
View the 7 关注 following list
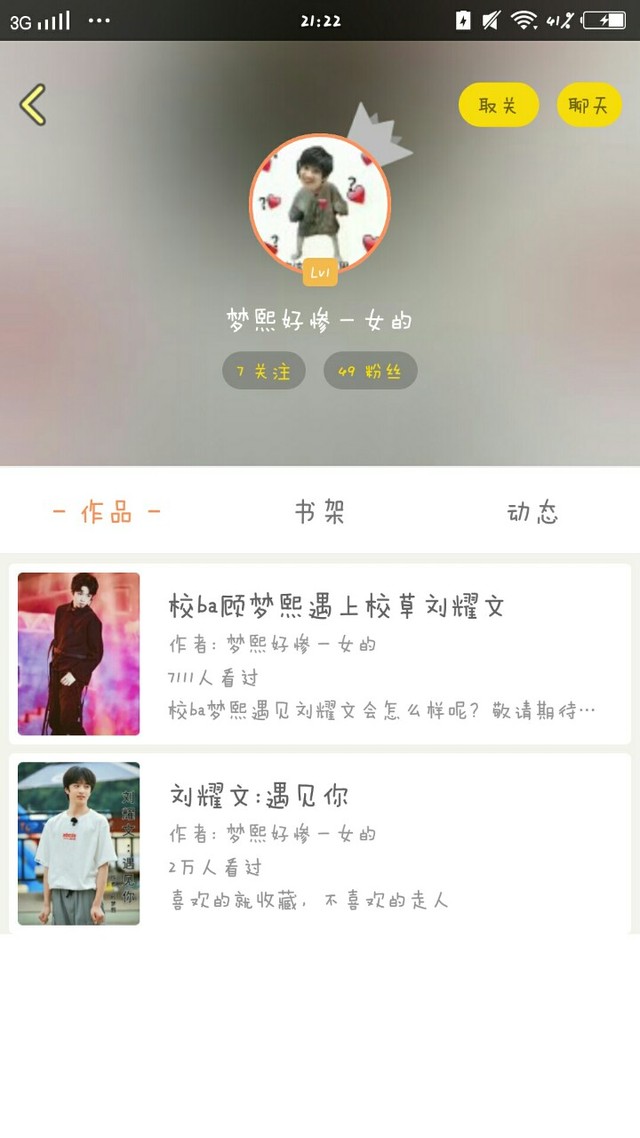pos(264,371)
